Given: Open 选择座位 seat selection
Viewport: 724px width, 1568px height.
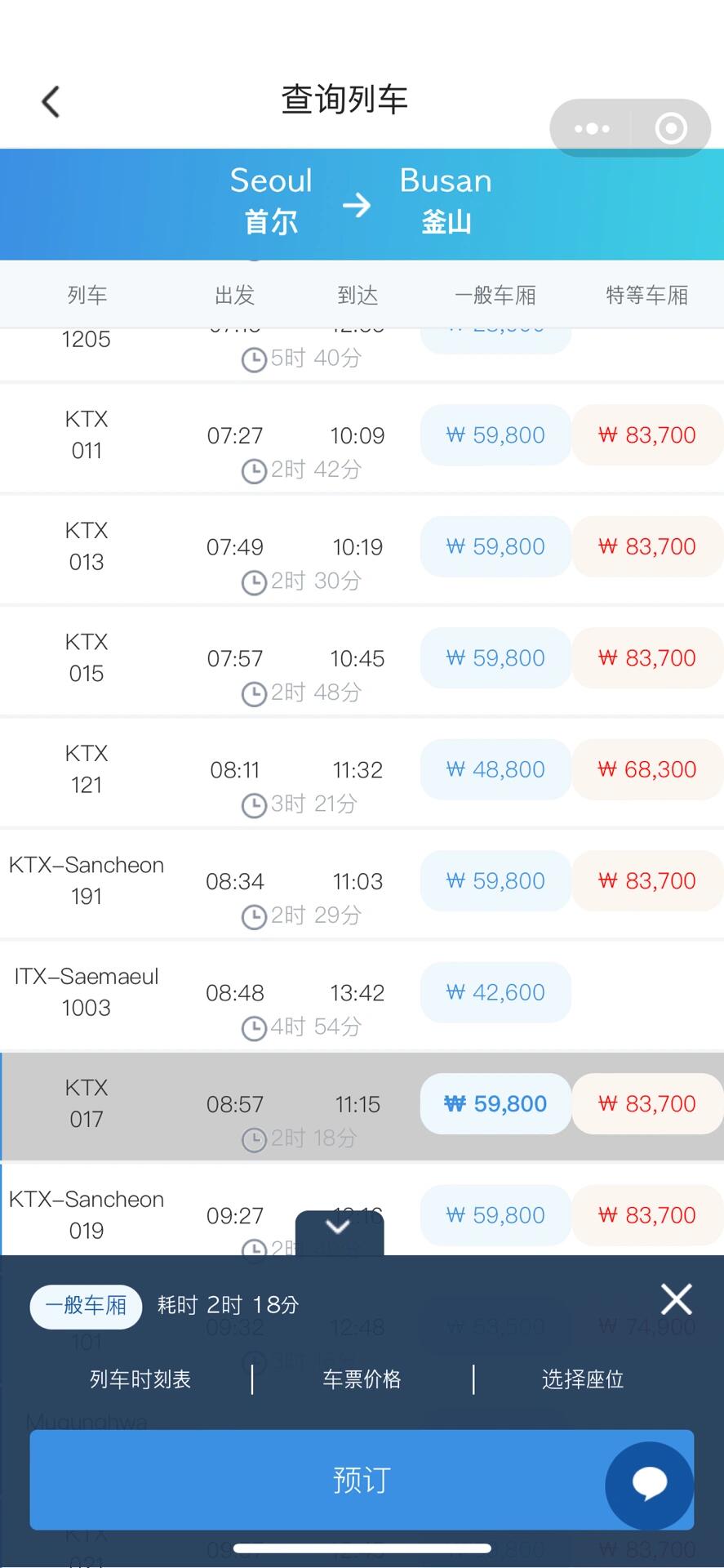Looking at the screenshot, I should 583,1379.
